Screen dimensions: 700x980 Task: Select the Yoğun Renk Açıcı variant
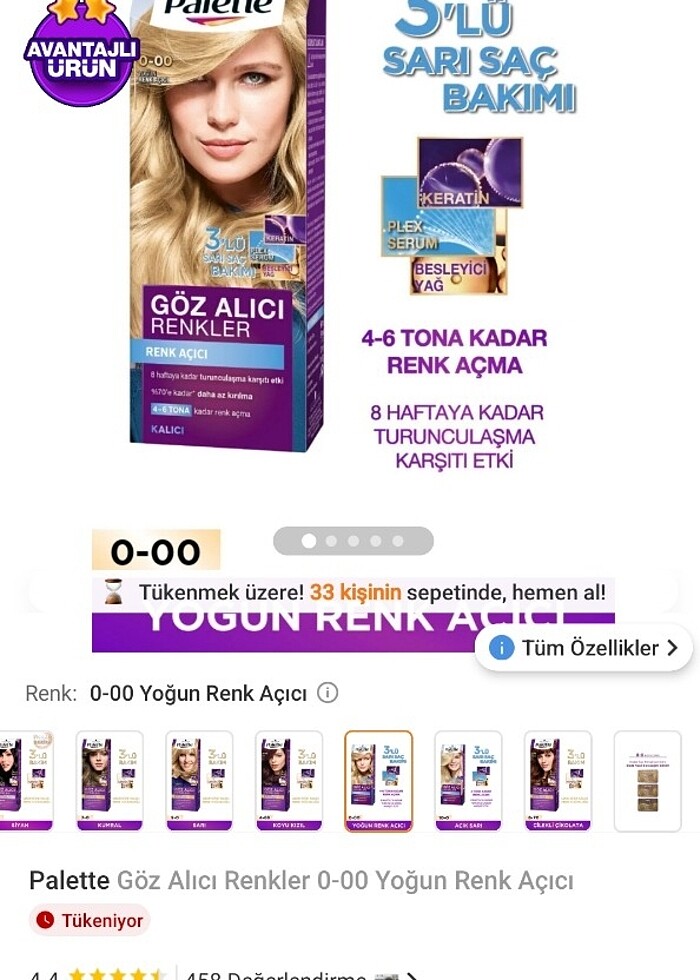pyautogui.click(x=378, y=780)
